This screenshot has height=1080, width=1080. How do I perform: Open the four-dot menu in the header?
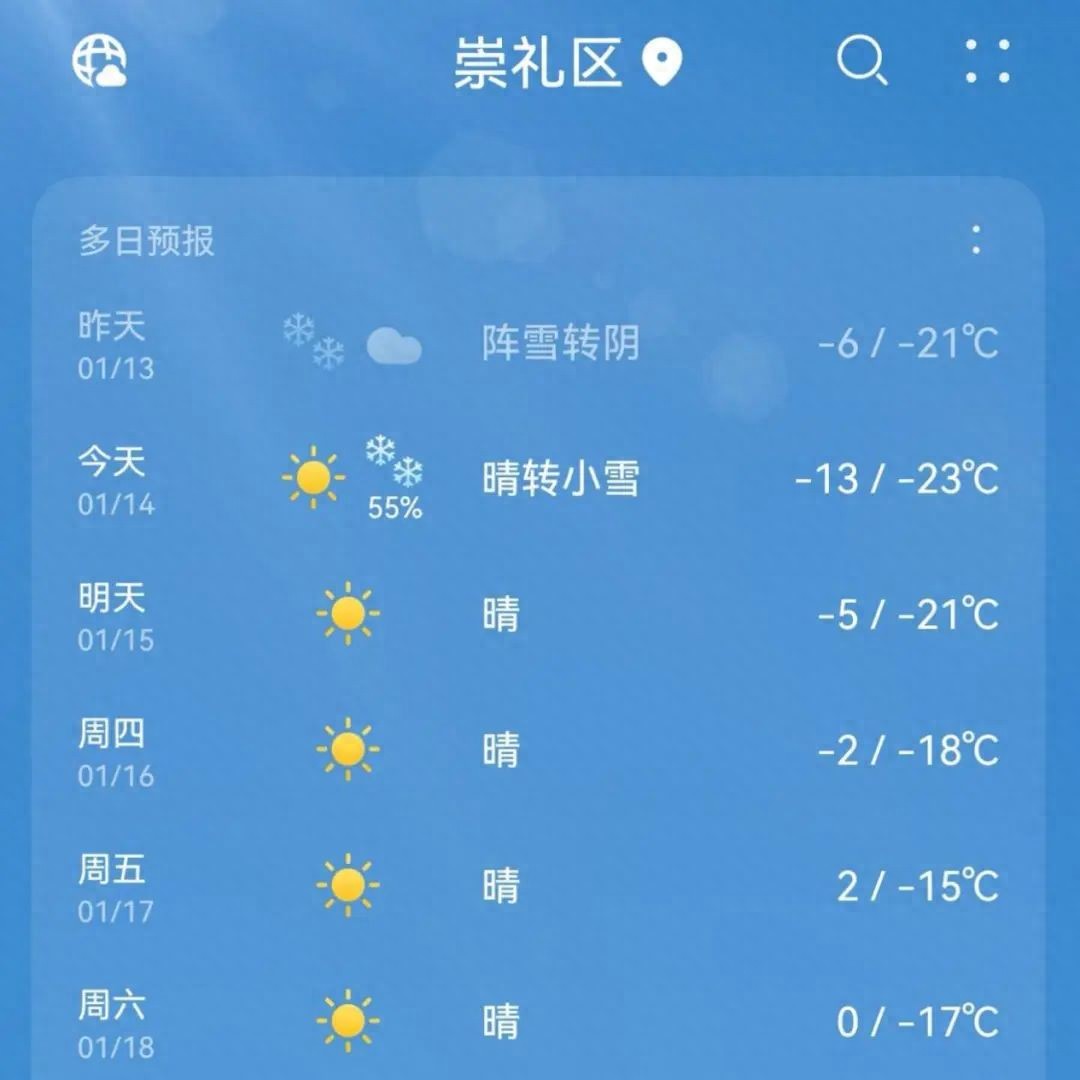[x=987, y=61]
